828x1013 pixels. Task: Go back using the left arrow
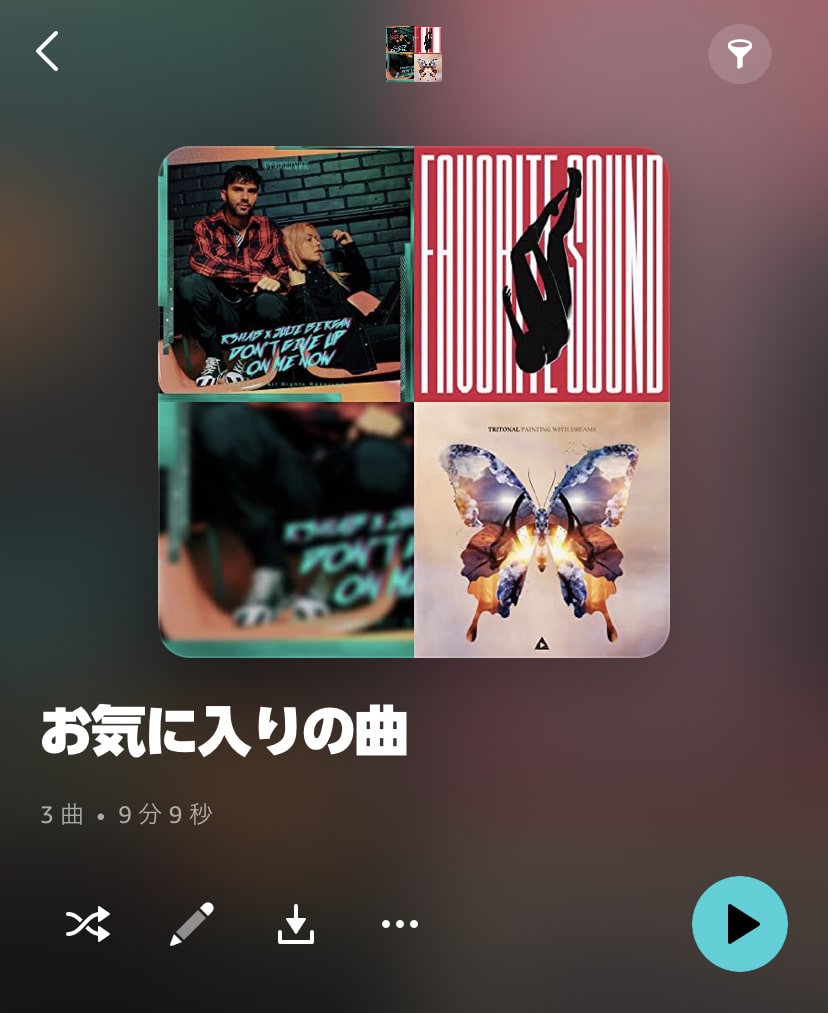click(x=48, y=51)
